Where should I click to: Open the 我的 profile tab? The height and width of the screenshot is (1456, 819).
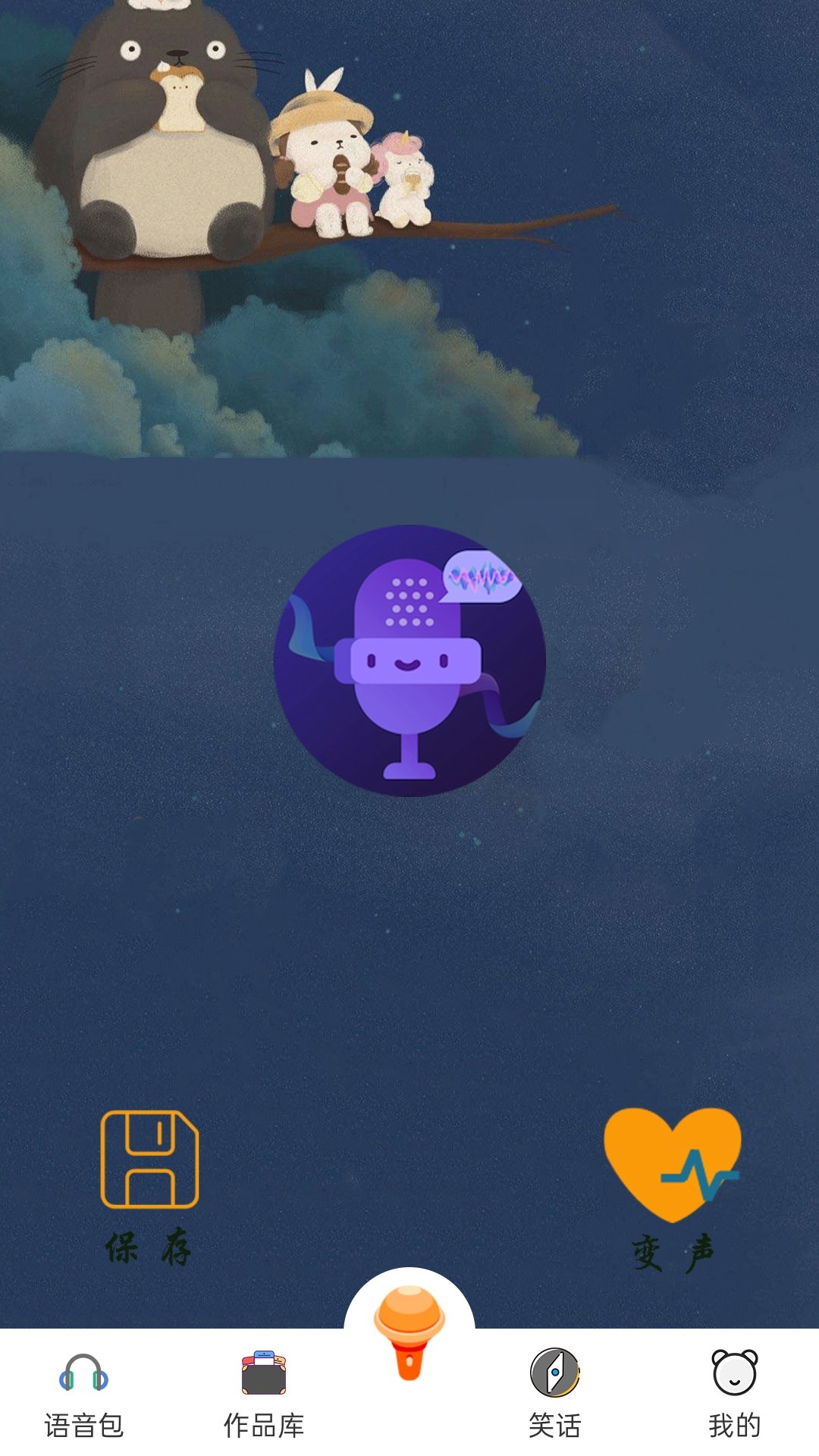pos(734,1395)
